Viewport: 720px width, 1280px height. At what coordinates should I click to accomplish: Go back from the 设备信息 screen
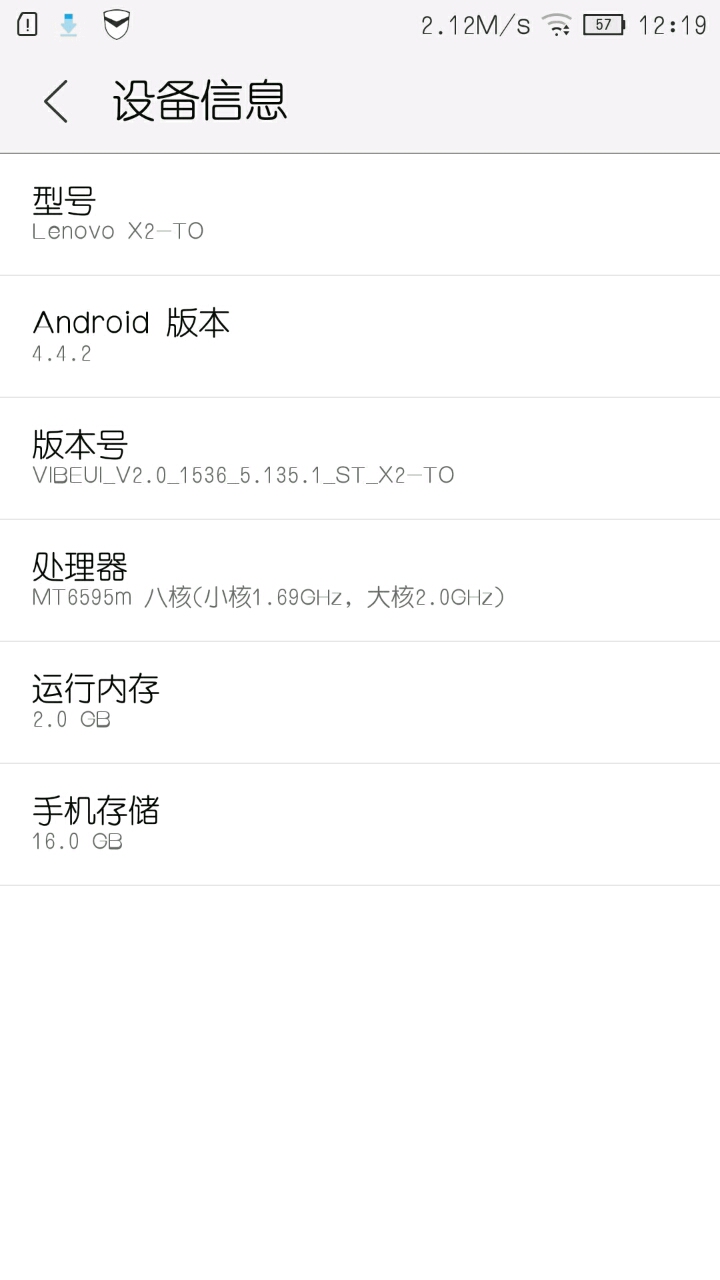pos(56,101)
